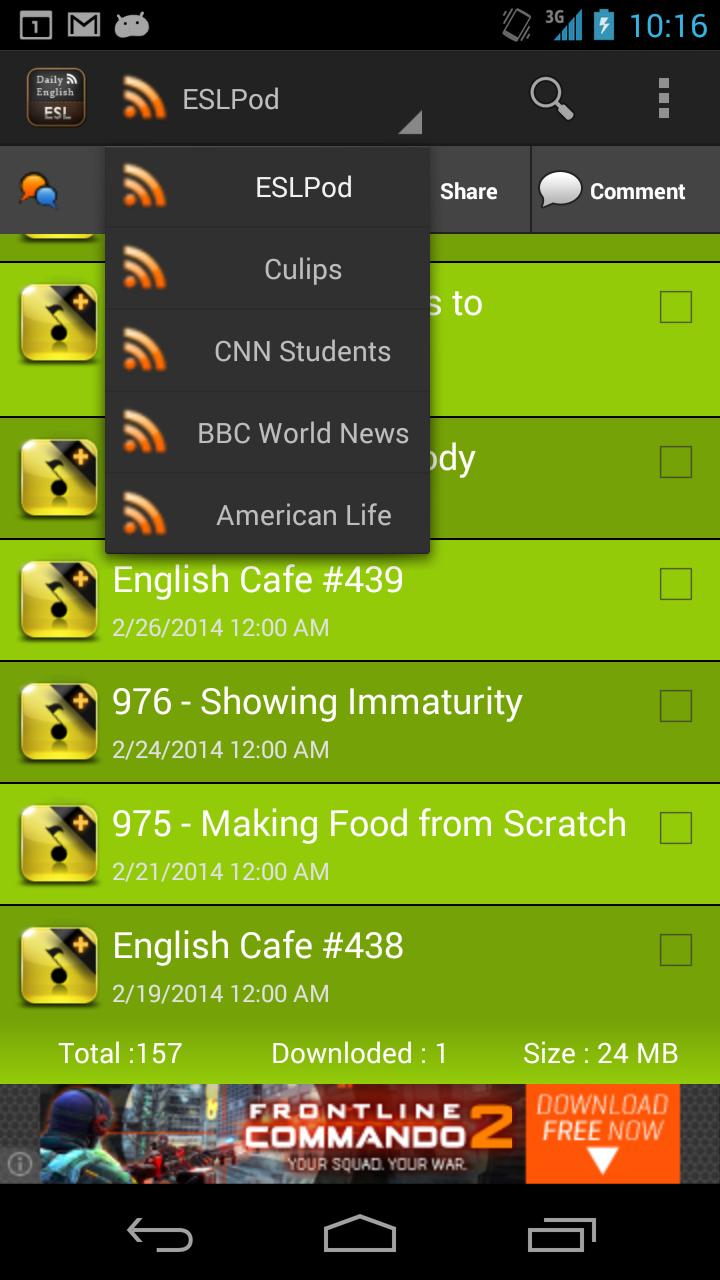Select BBC World News from the feed list
Viewport: 720px width, 1280px height.
click(268, 433)
